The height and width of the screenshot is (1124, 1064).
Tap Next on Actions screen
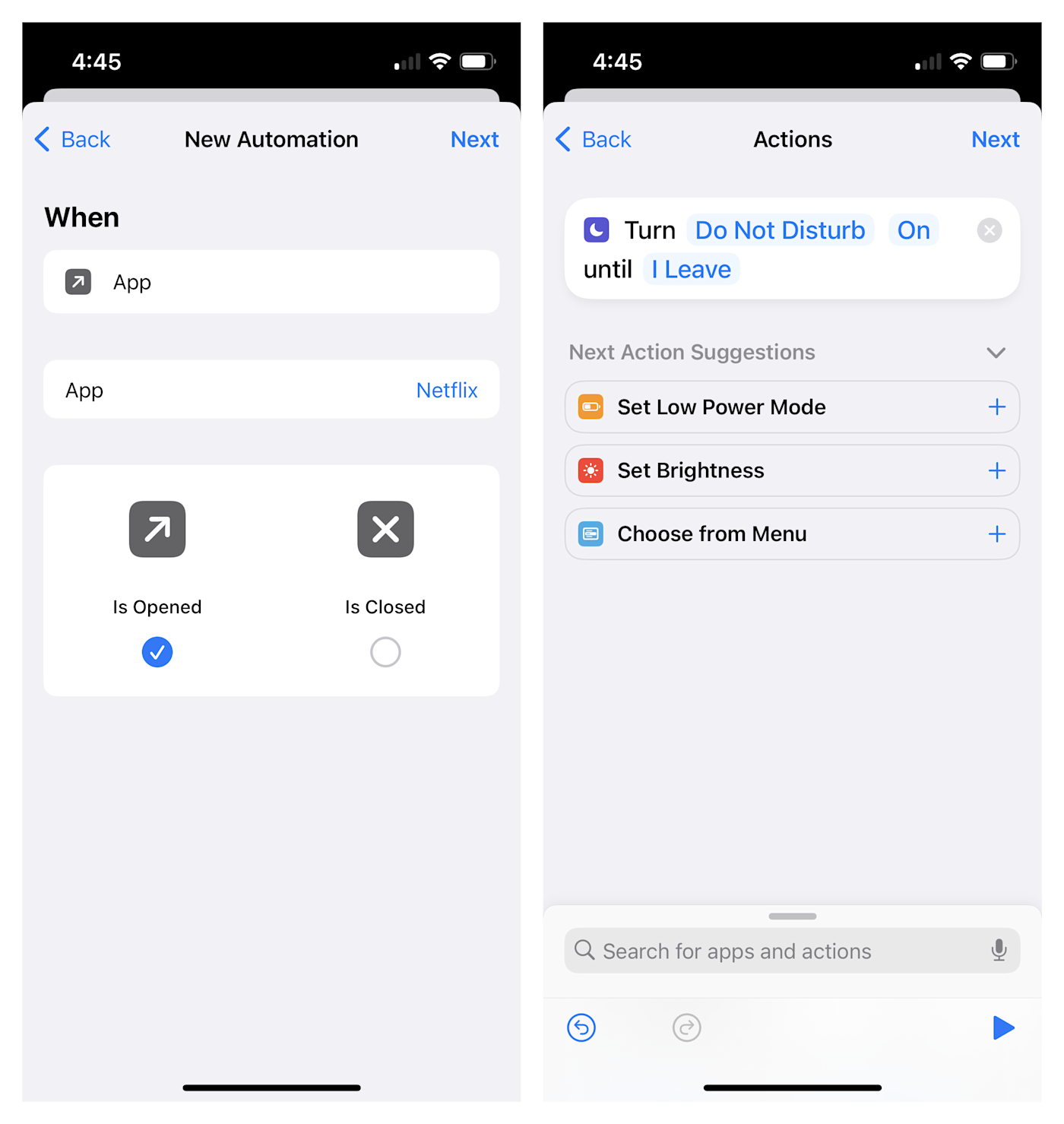point(995,140)
